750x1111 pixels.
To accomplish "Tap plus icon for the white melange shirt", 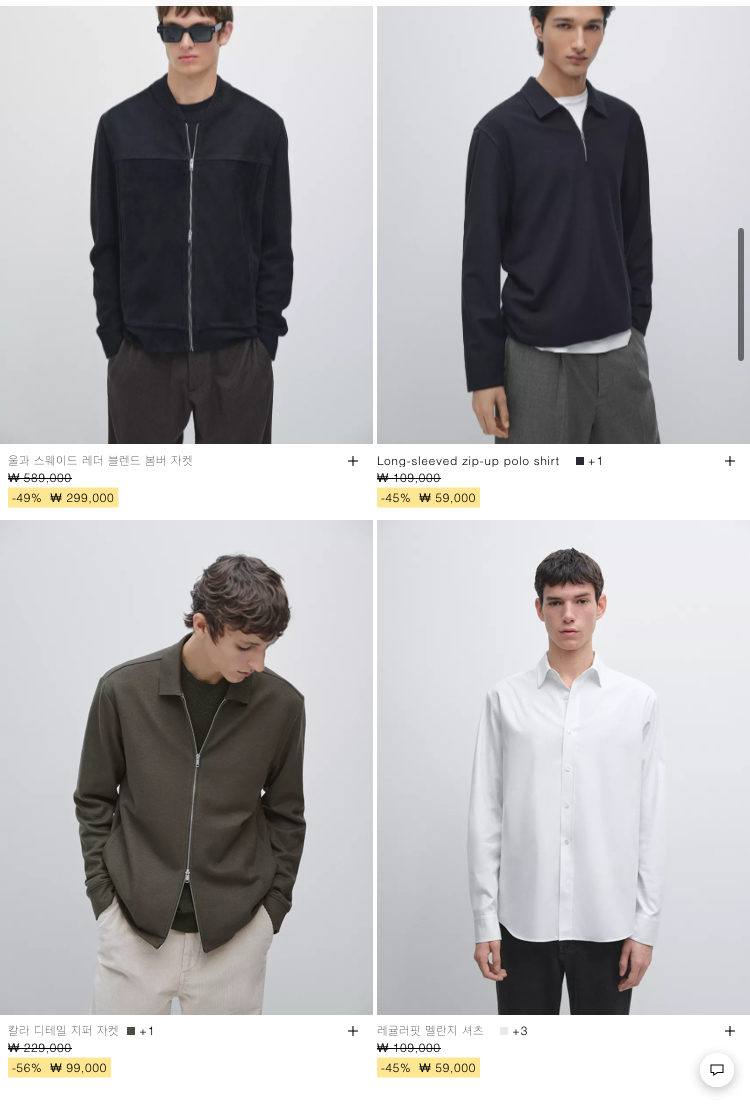I will click(729, 1031).
